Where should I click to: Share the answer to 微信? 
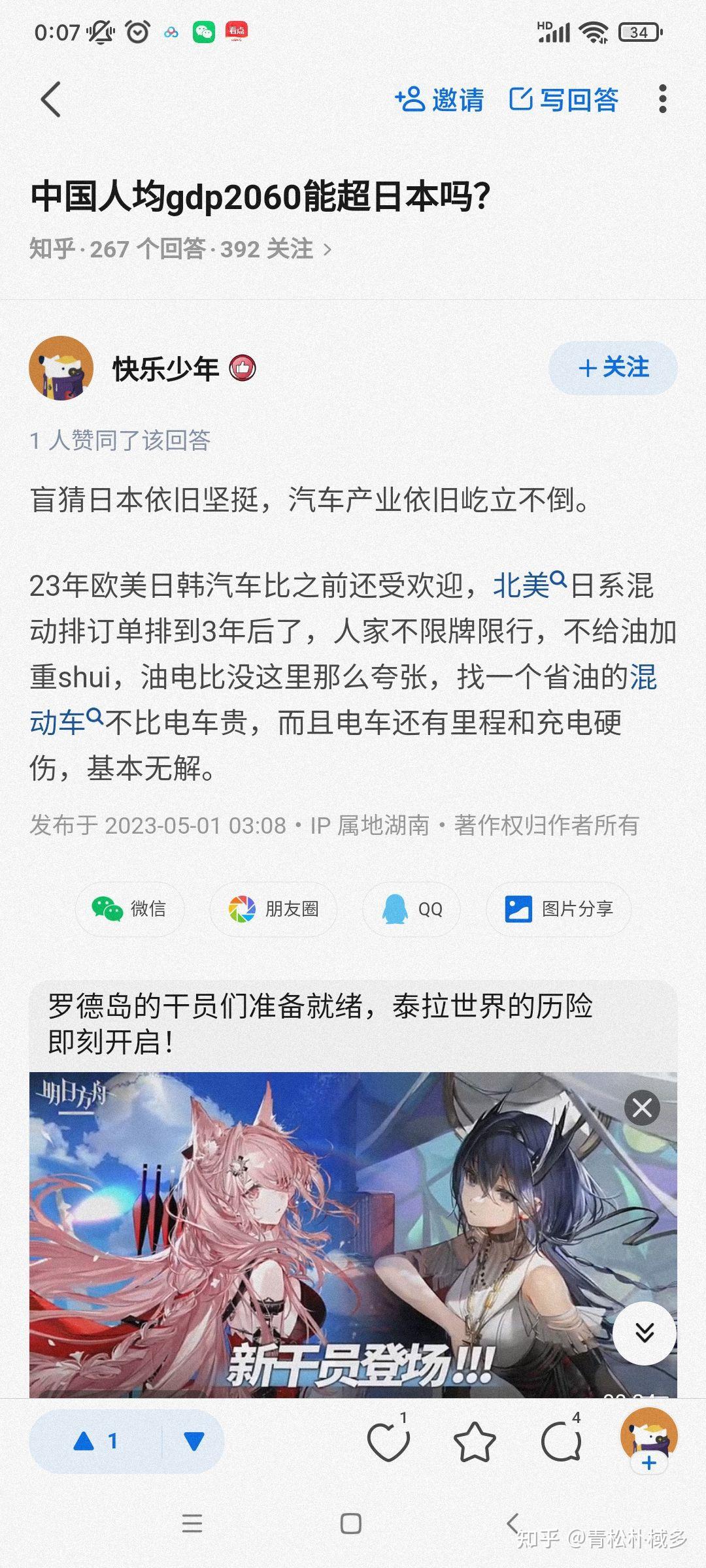129,909
